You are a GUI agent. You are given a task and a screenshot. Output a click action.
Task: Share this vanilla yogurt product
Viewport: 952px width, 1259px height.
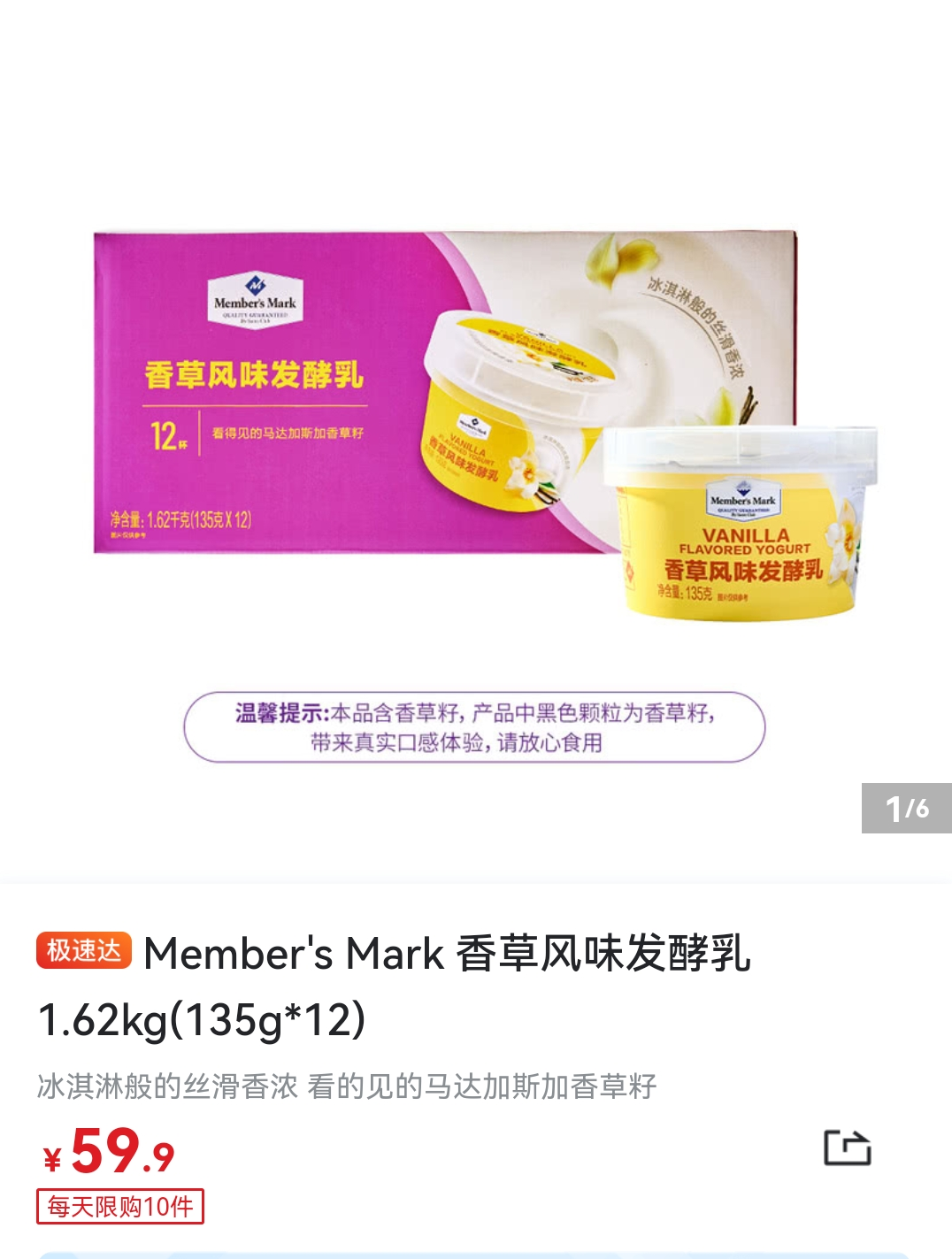tap(847, 1148)
